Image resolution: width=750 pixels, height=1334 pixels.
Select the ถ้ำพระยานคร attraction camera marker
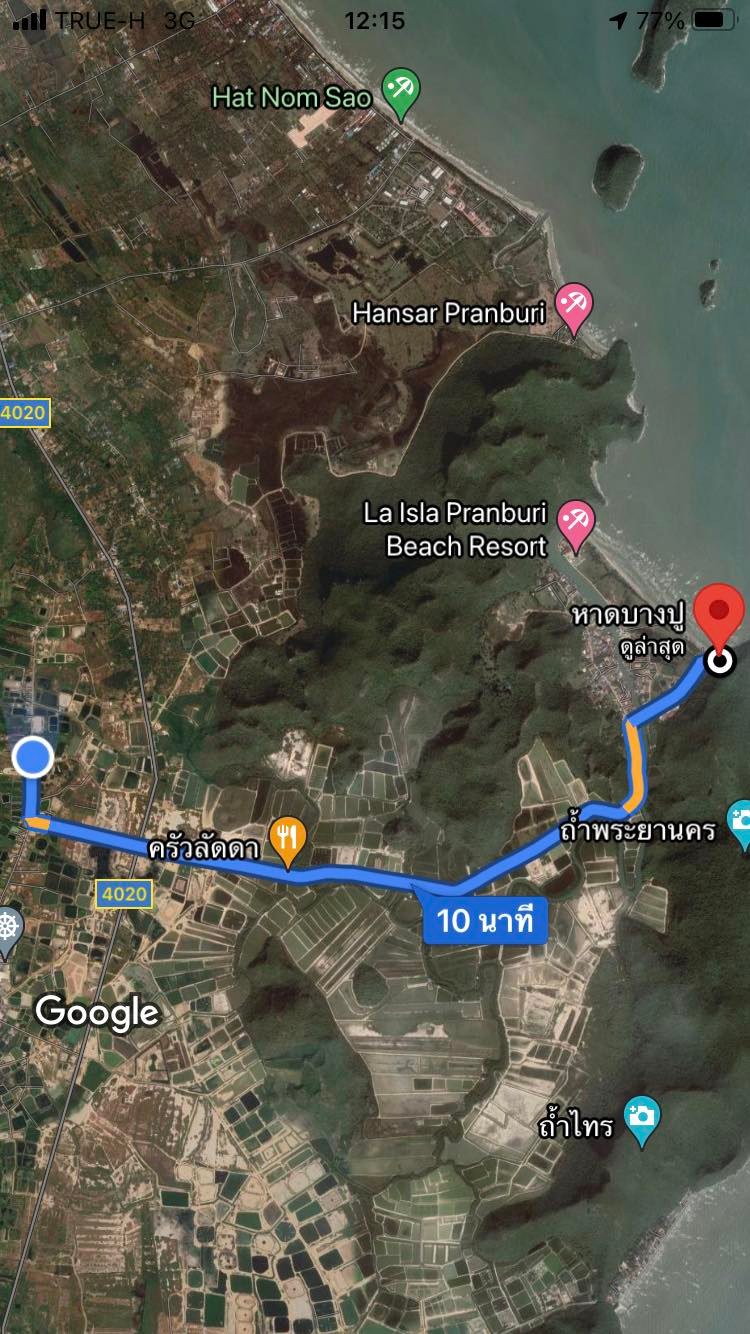tap(739, 820)
